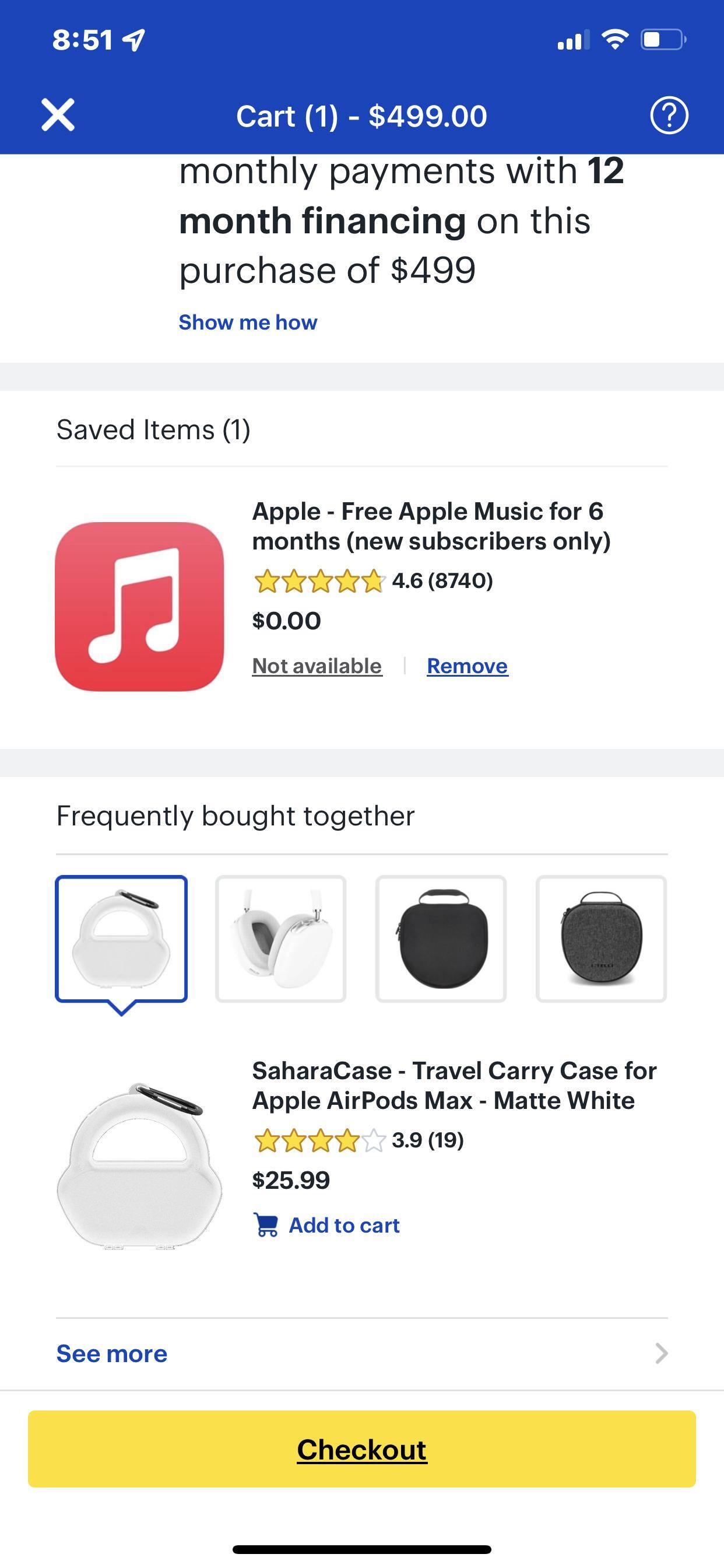
Task: Select the white travel carry case thumbnail
Action: (x=121, y=939)
